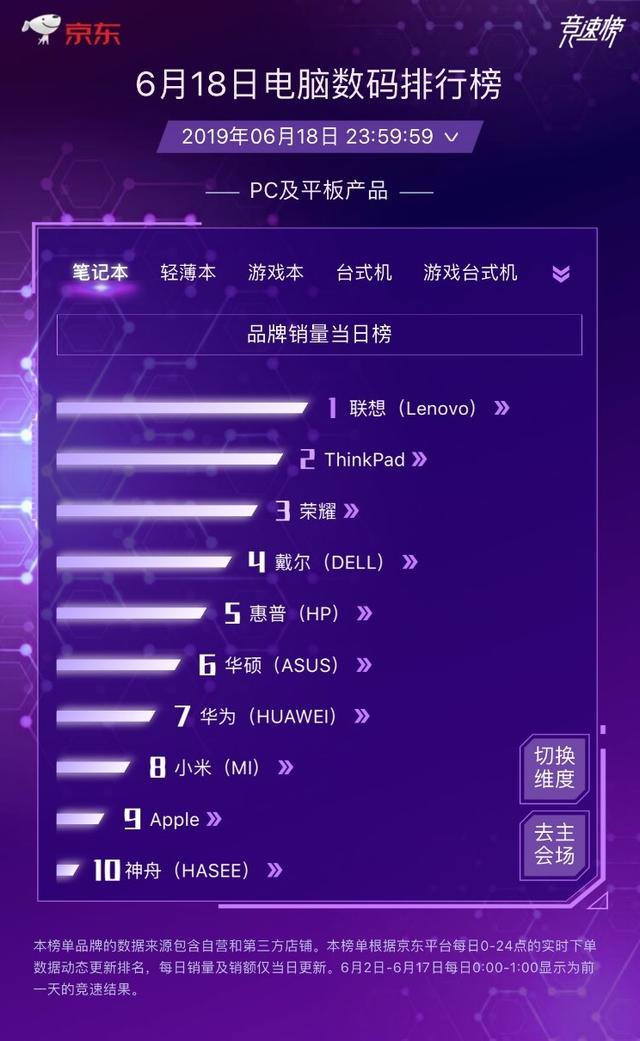Switch to the 轻薄本 tab
This screenshot has width=640, height=1041.
point(188,272)
